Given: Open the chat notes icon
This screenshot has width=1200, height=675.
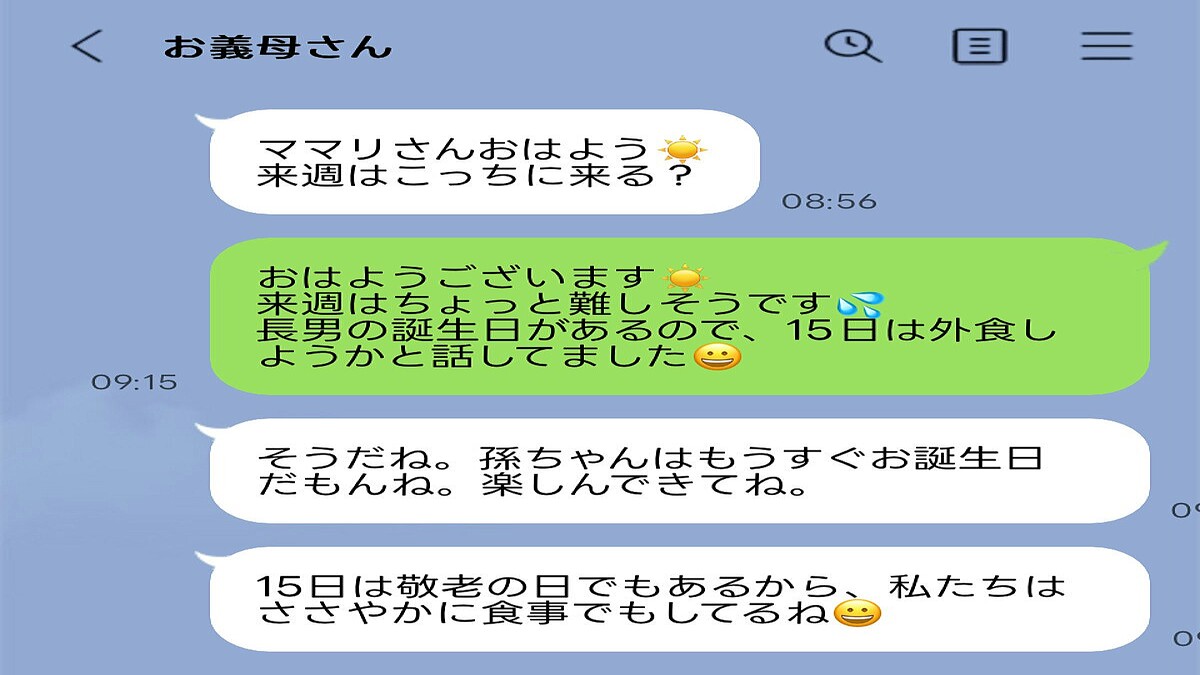Looking at the screenshot, I should [x=978, y=46].
